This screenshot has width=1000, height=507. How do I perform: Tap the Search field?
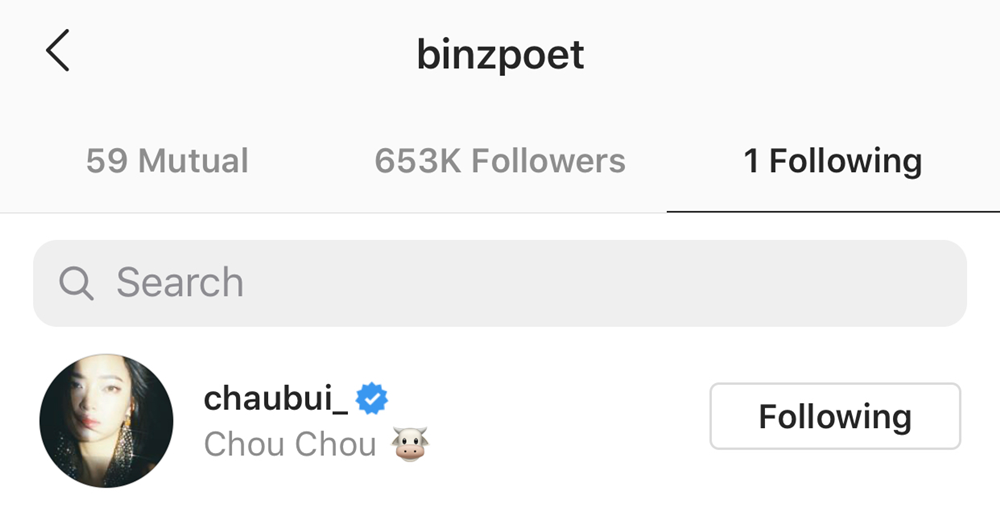(x=500, y=283)
